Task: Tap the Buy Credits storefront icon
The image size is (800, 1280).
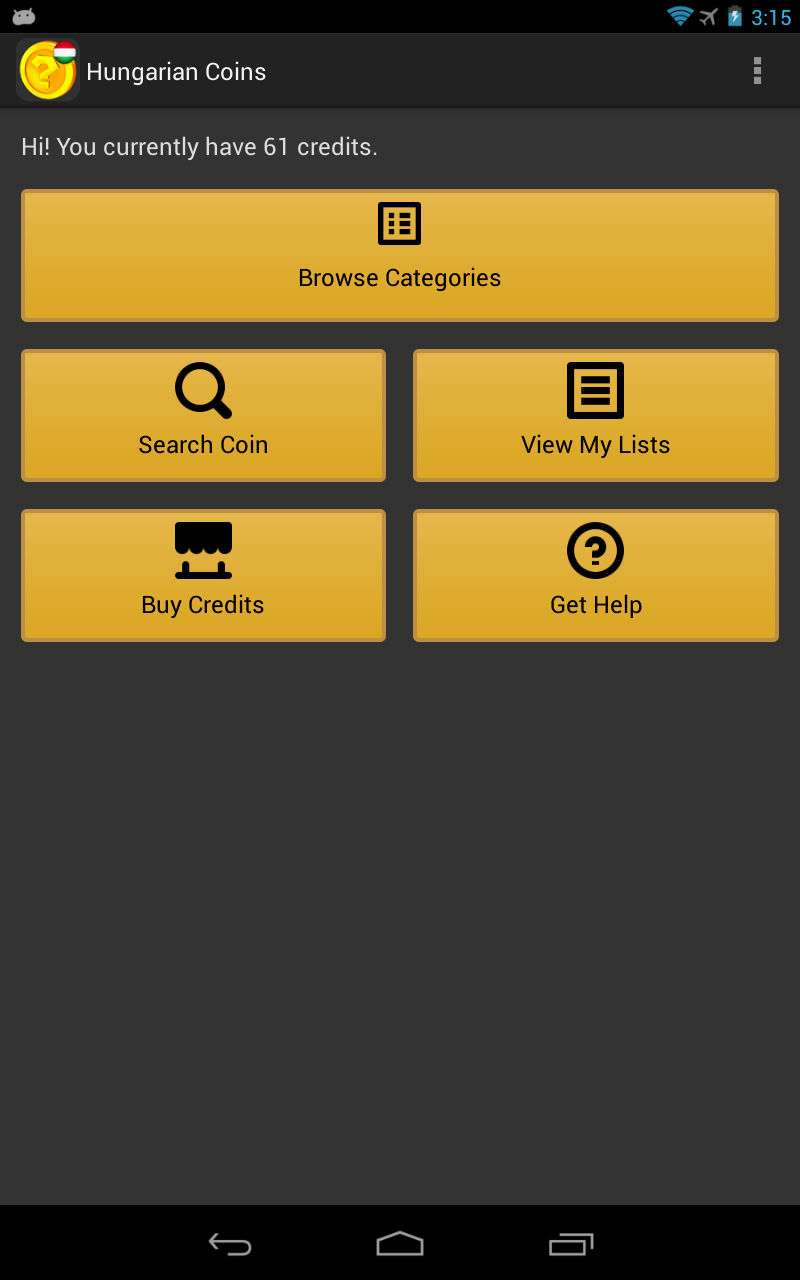Action: pyautogui.click(x=203, y=549)
